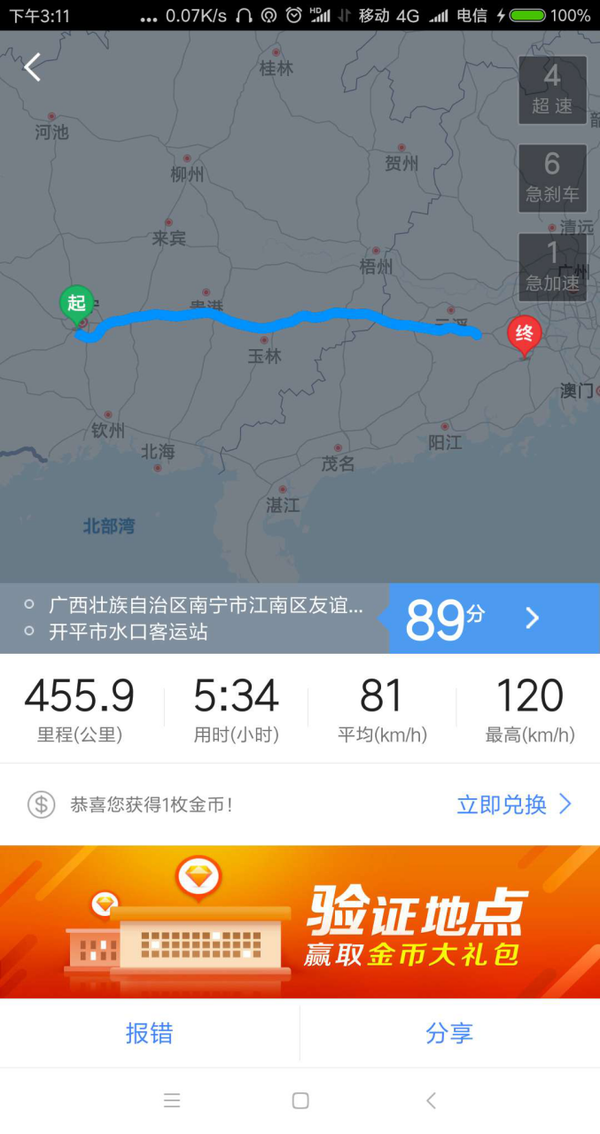Screen dimensions: 600x1134
Task: View the 超速 speeding events
Action: [552, 90]
